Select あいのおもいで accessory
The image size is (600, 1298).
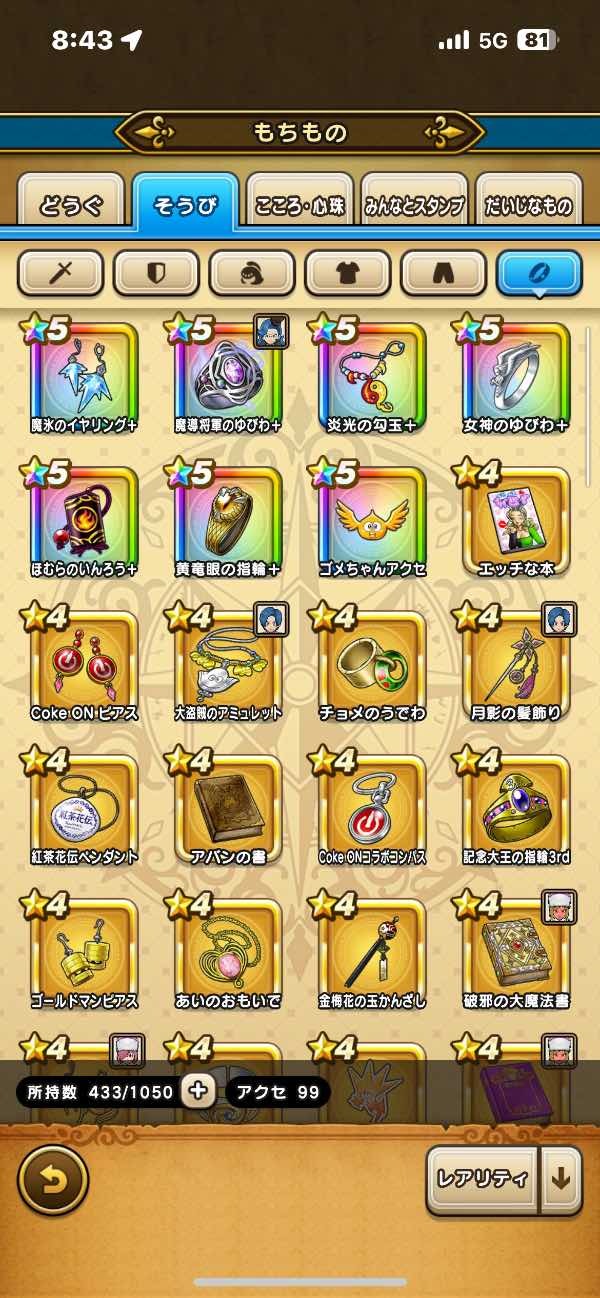tap(228, 952)
